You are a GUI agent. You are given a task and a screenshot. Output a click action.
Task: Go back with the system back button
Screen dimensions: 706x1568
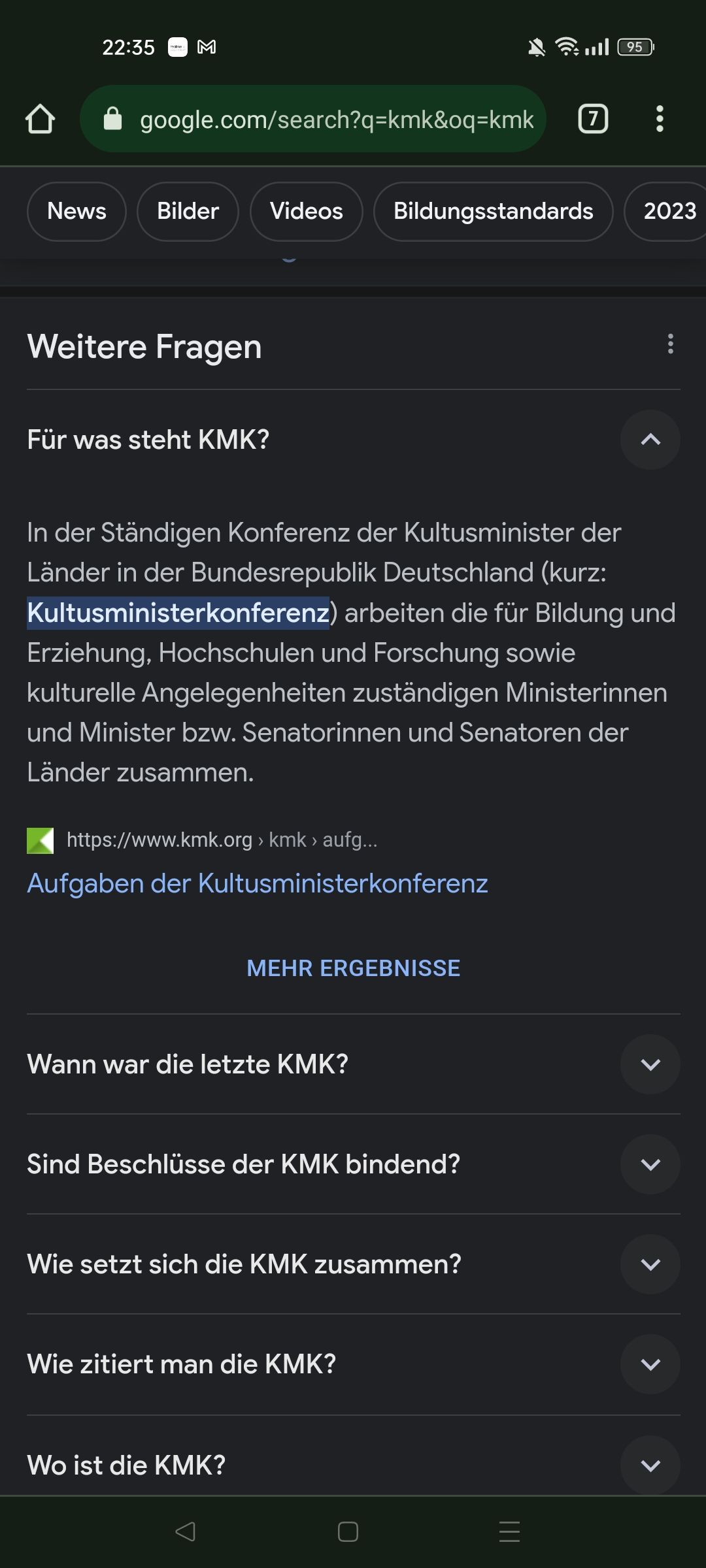[186, 1531]
